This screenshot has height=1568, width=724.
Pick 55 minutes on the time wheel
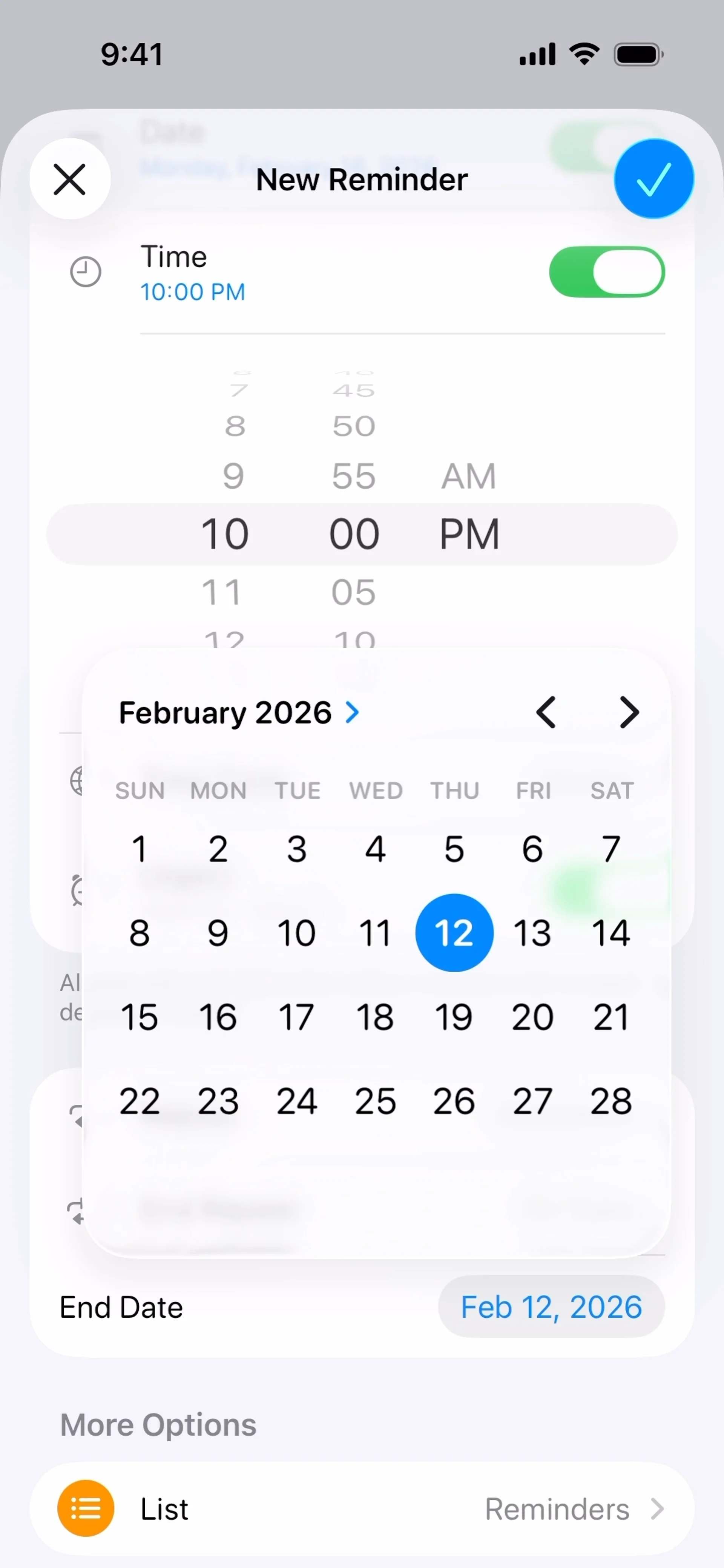click(354, 476)
